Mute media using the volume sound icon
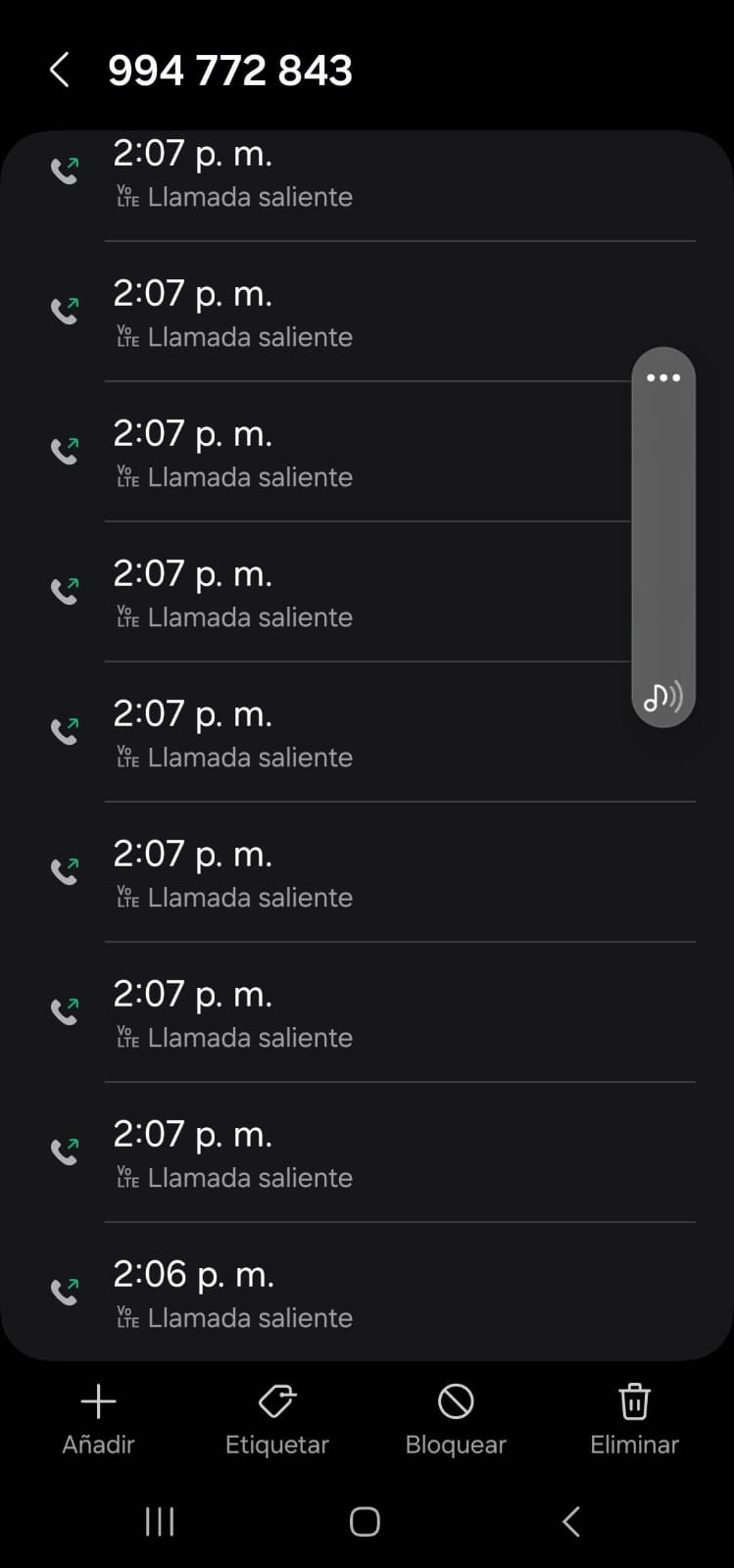The image size is (734, 1568). [663, 697]
